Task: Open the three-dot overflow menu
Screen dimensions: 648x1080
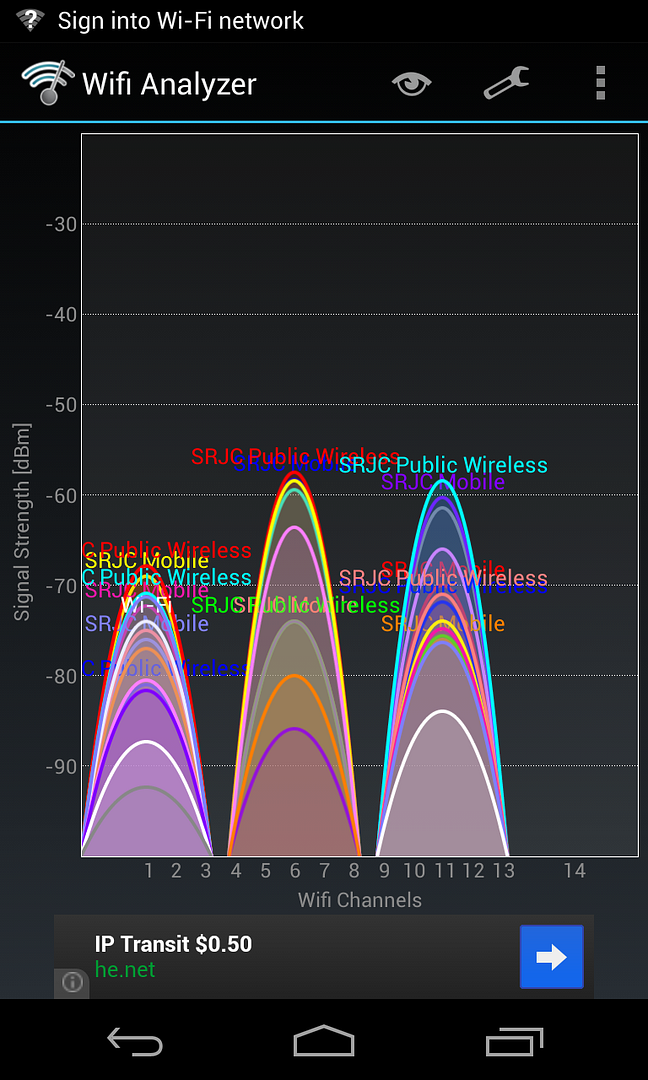Action: coord(600,83)
